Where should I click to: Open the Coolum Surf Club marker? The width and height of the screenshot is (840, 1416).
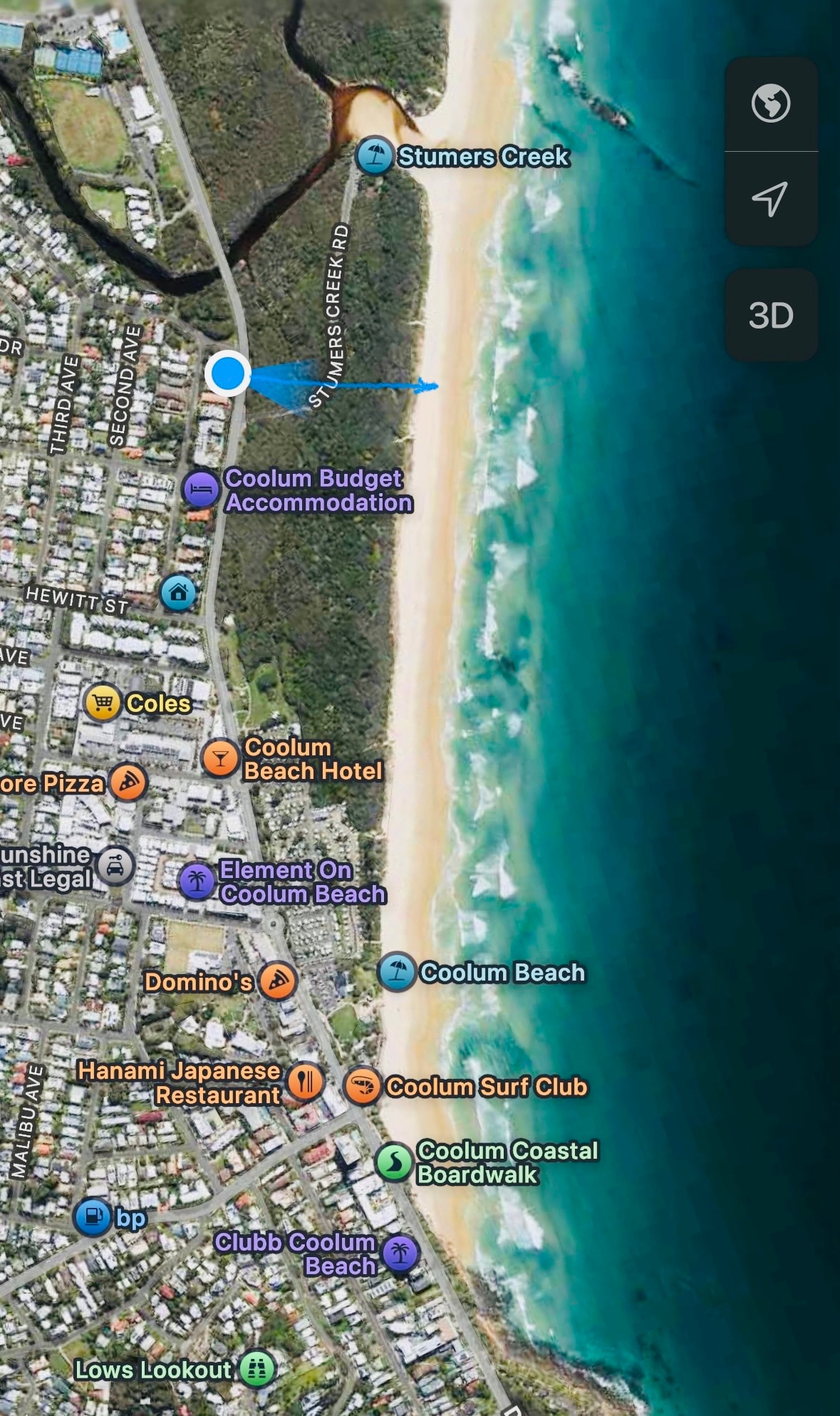coord(363,1086)
